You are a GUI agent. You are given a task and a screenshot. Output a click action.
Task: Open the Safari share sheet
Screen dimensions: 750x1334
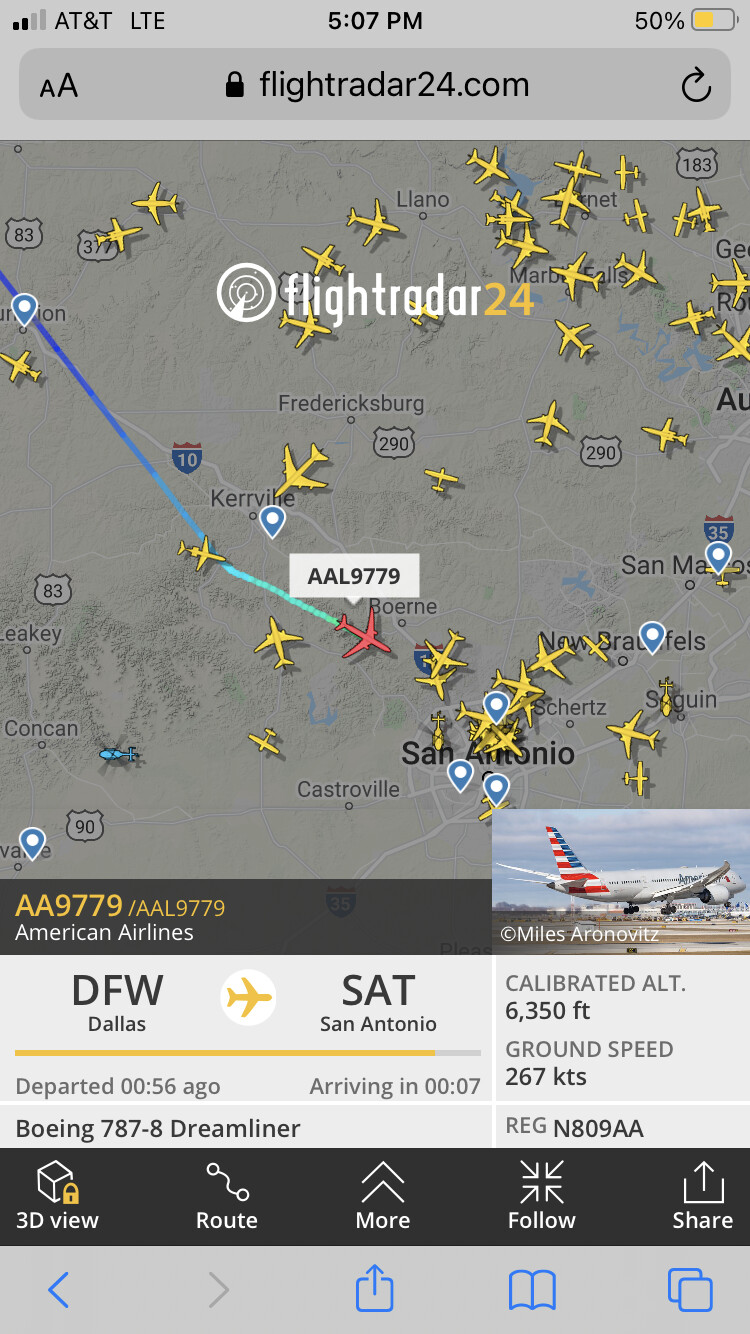(375, 1289)
